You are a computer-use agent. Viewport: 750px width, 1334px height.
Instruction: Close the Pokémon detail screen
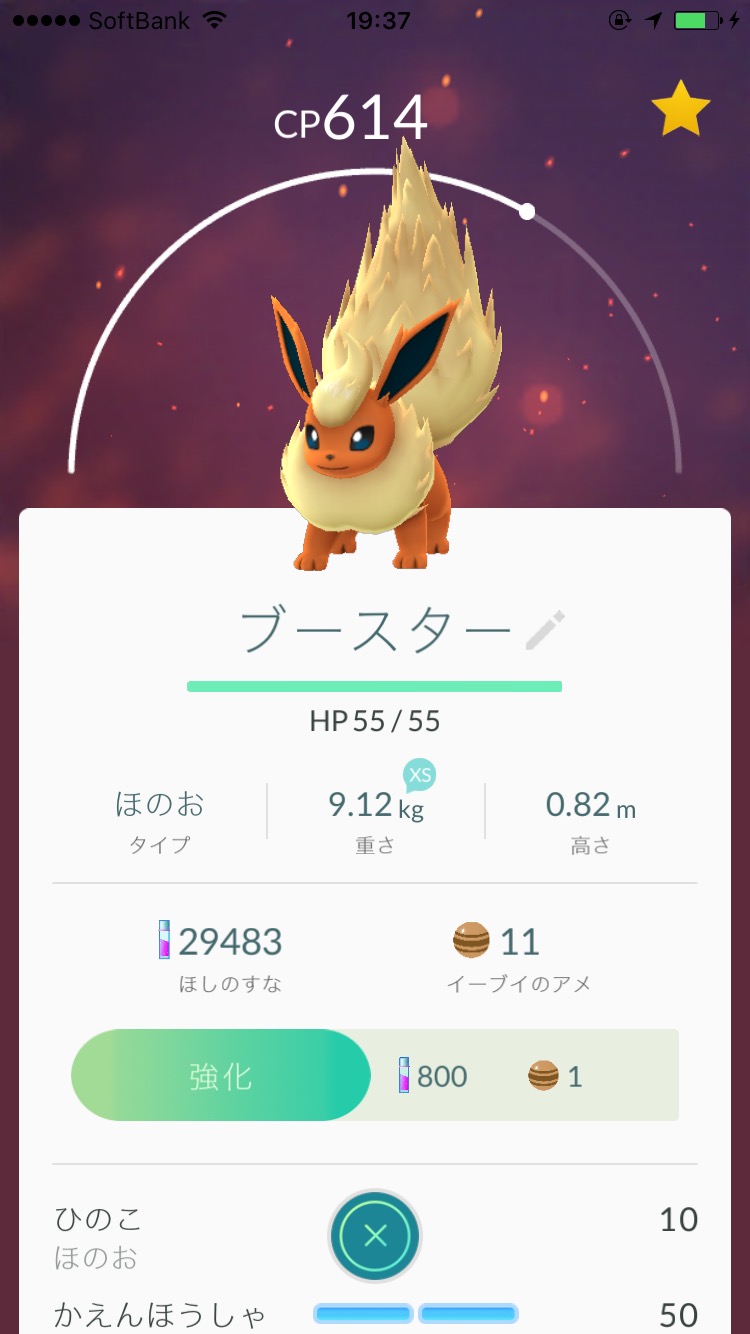375,1236
